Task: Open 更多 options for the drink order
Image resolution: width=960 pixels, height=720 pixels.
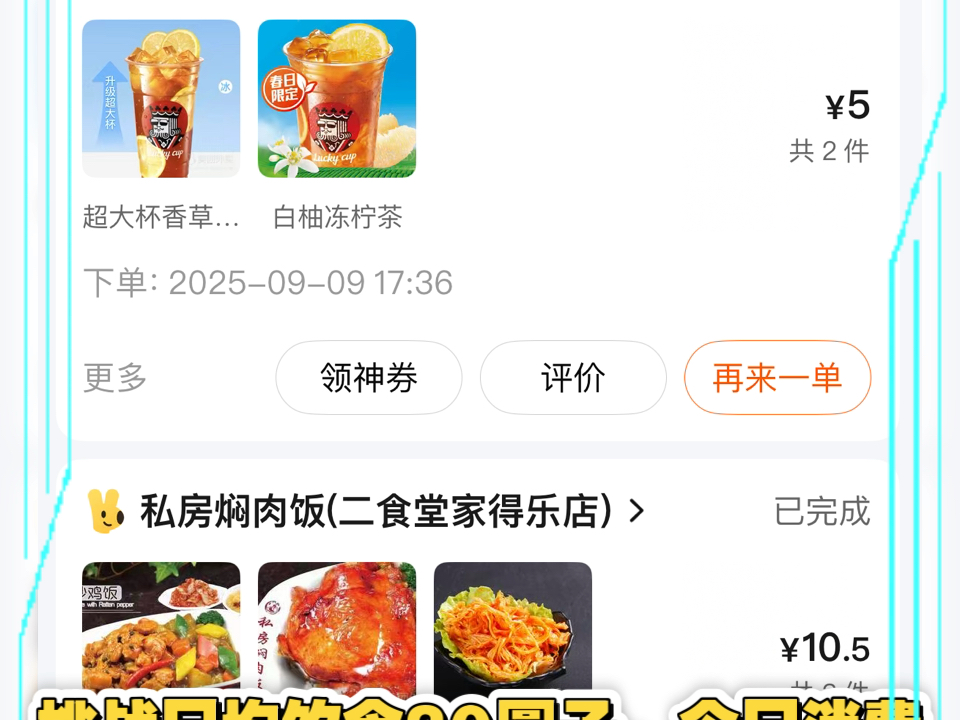Action: pos(115,378)
